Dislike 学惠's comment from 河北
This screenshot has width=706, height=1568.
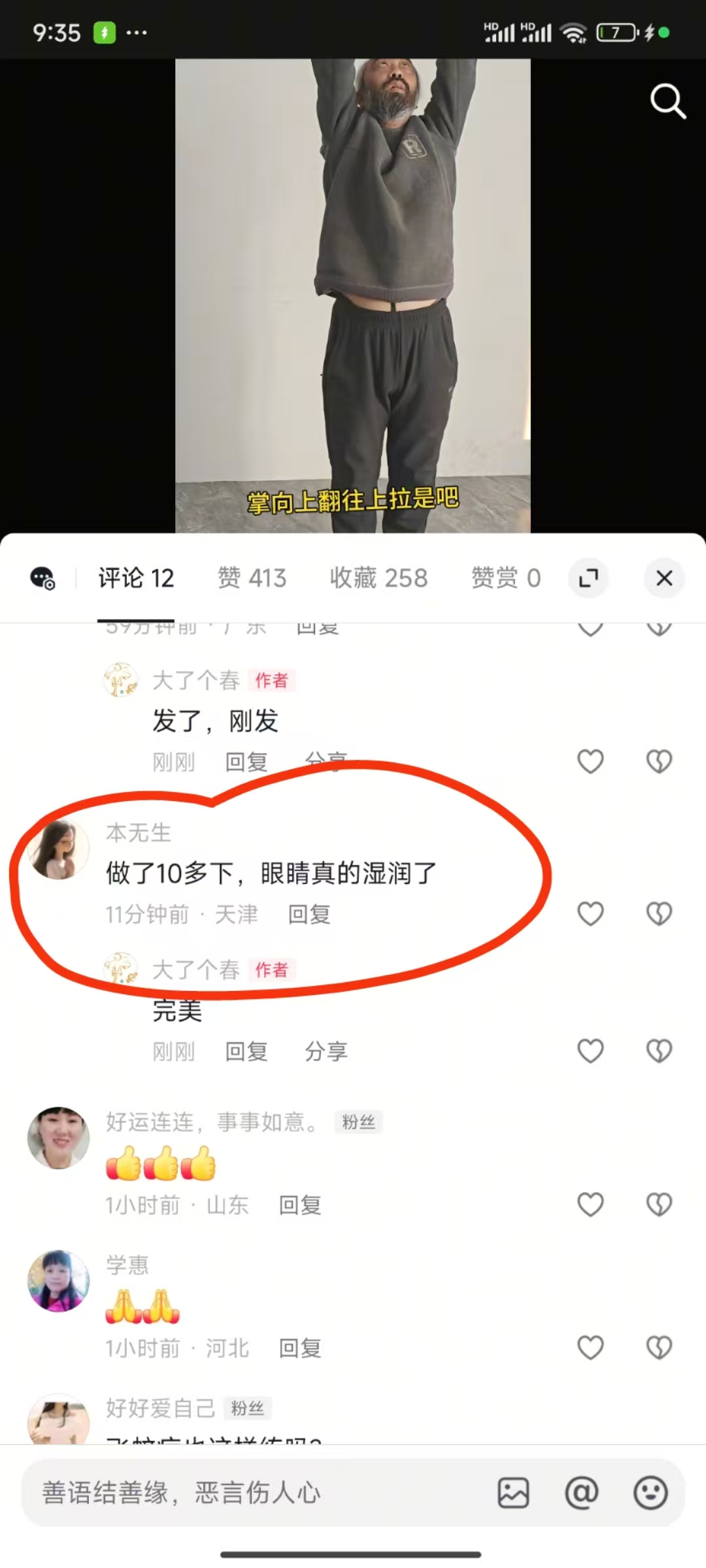point(659,1347)
